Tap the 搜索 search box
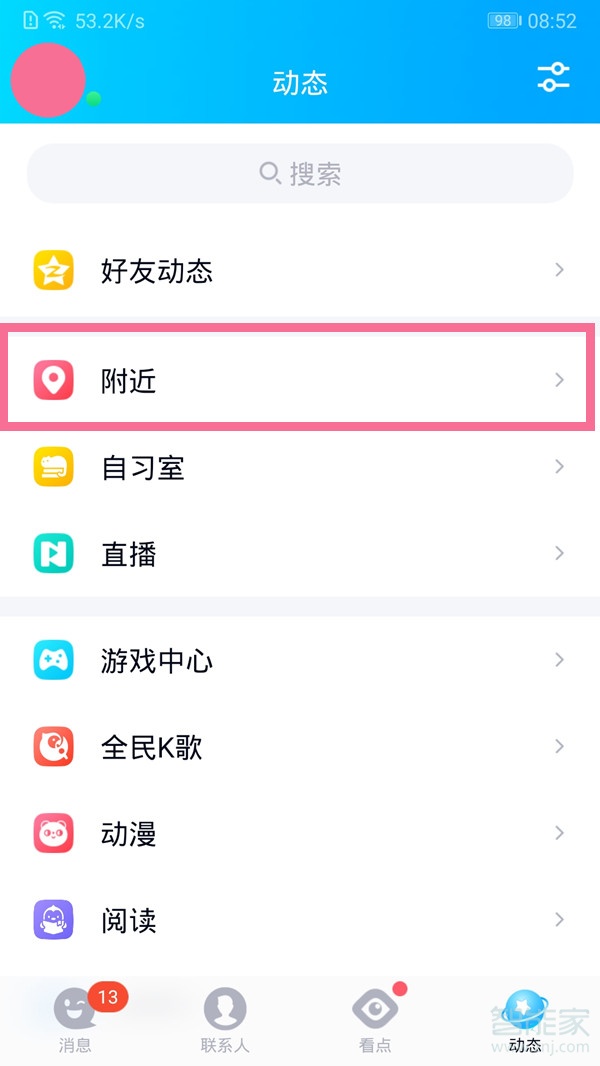 point(300,174)
